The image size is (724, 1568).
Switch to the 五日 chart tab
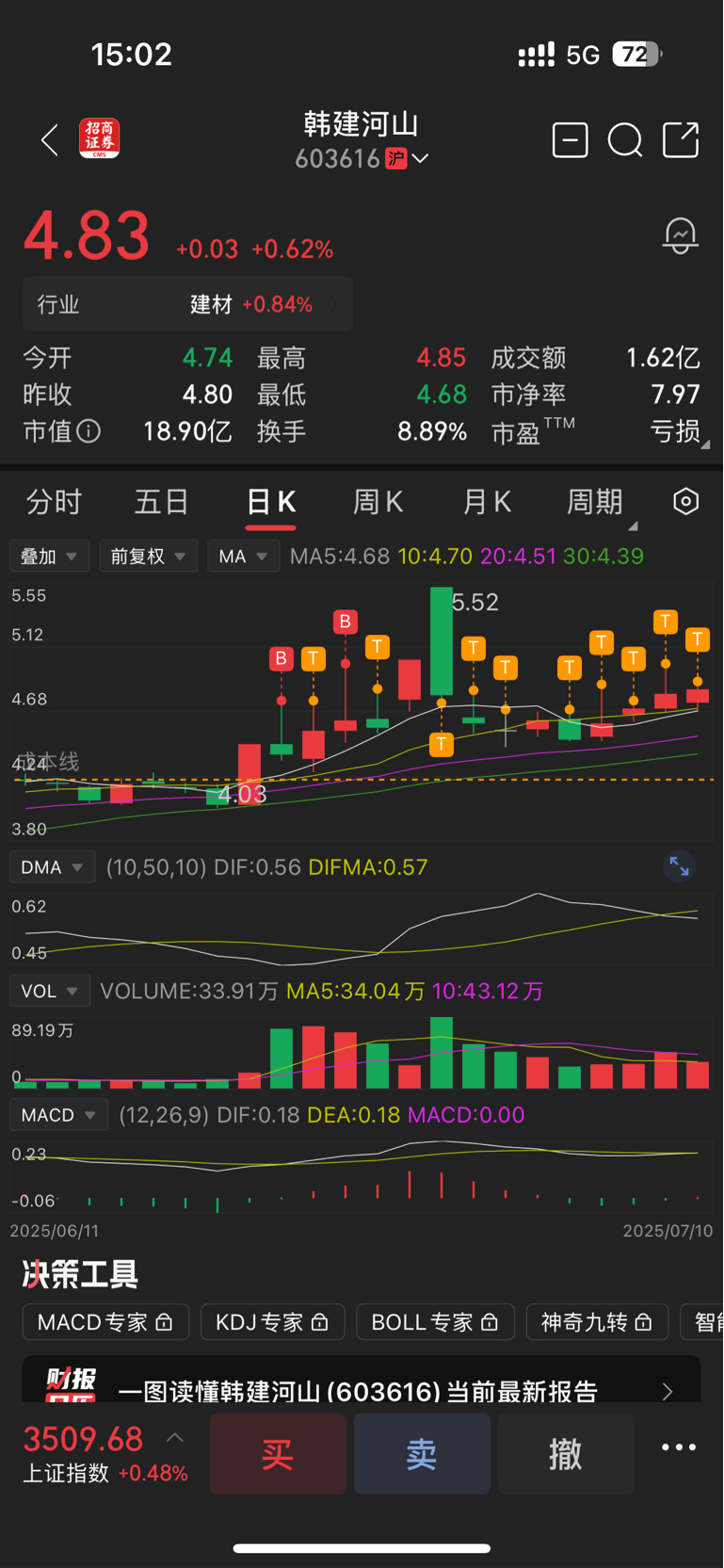tap(162, 502)
